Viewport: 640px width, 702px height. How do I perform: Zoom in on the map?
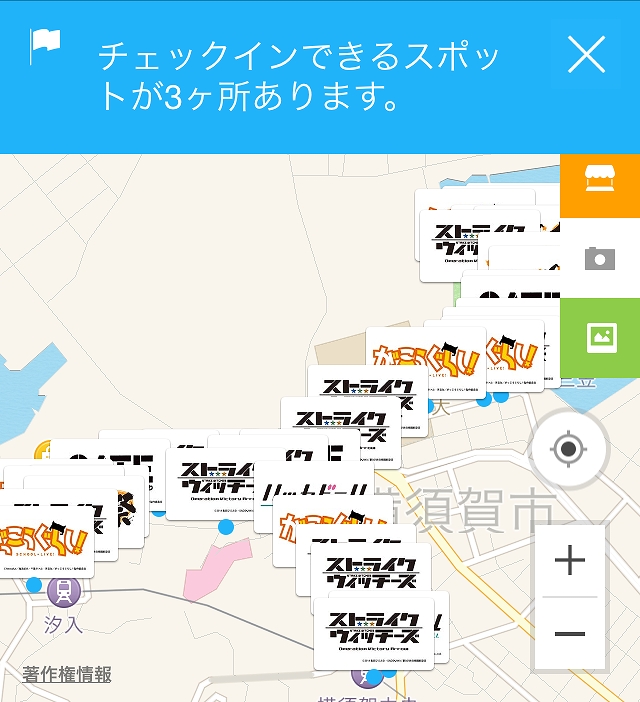[569, 560]
